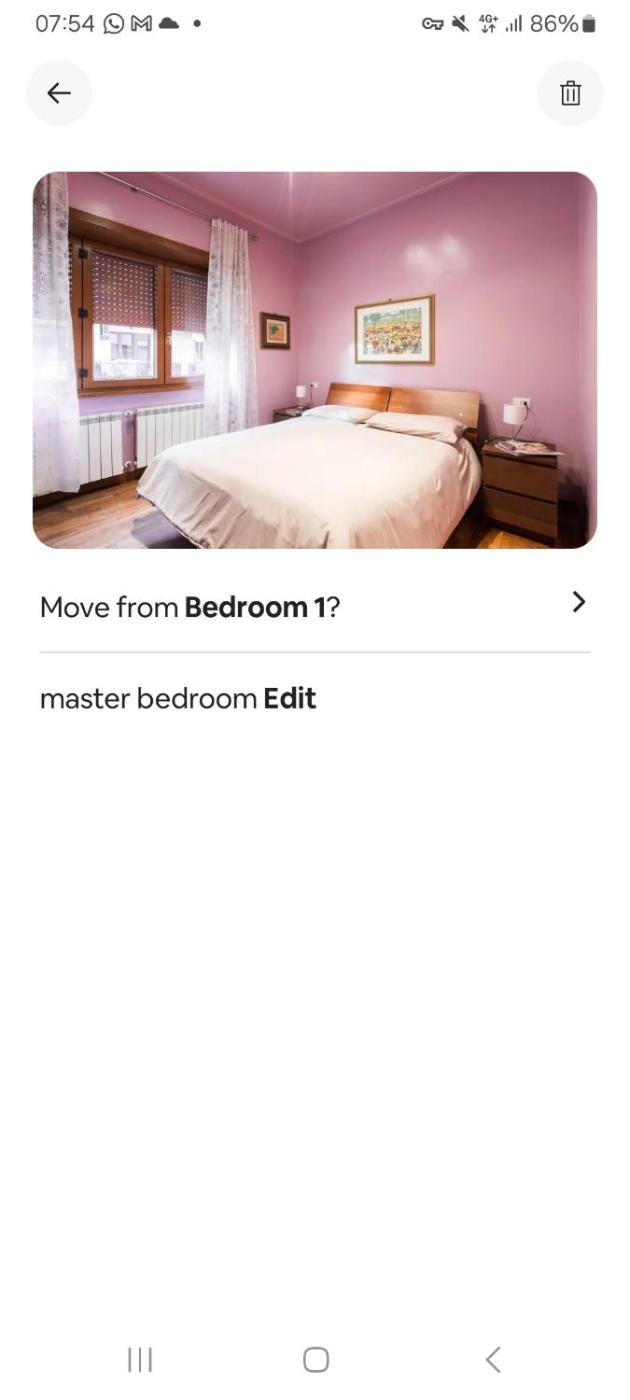Open recent apps from the navigation bar

[x=140, y=1359]
